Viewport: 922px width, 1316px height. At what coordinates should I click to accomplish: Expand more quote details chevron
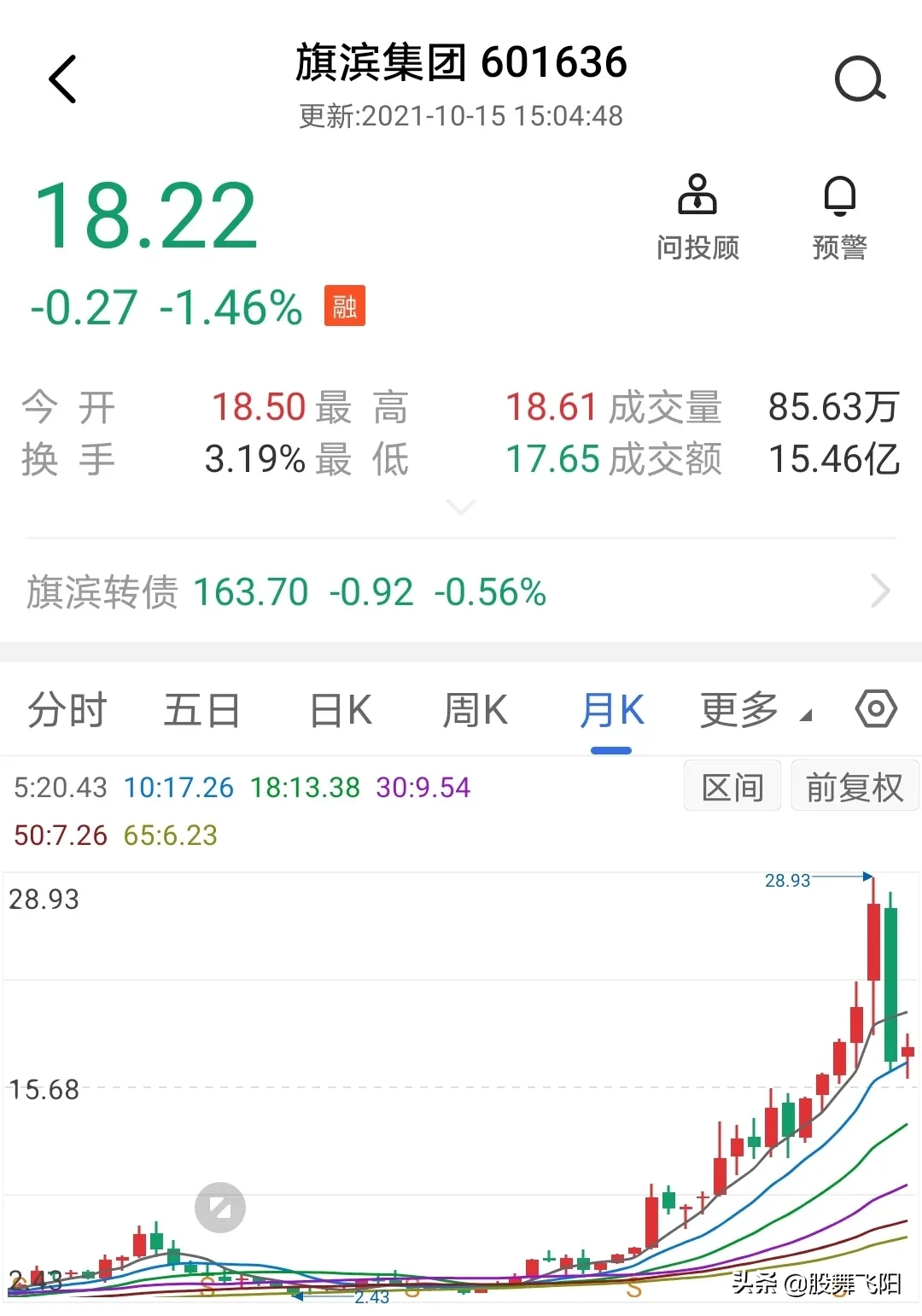click(461, 509)
